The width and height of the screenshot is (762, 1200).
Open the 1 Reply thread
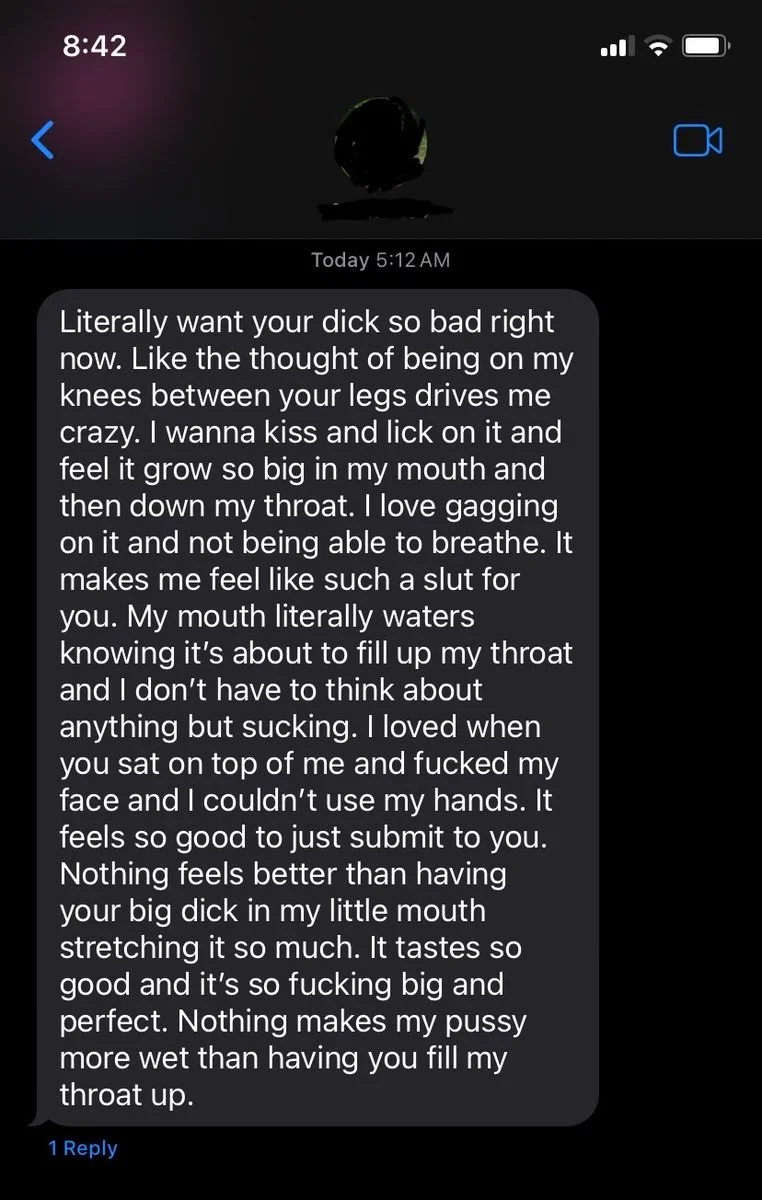[83, 1148]
